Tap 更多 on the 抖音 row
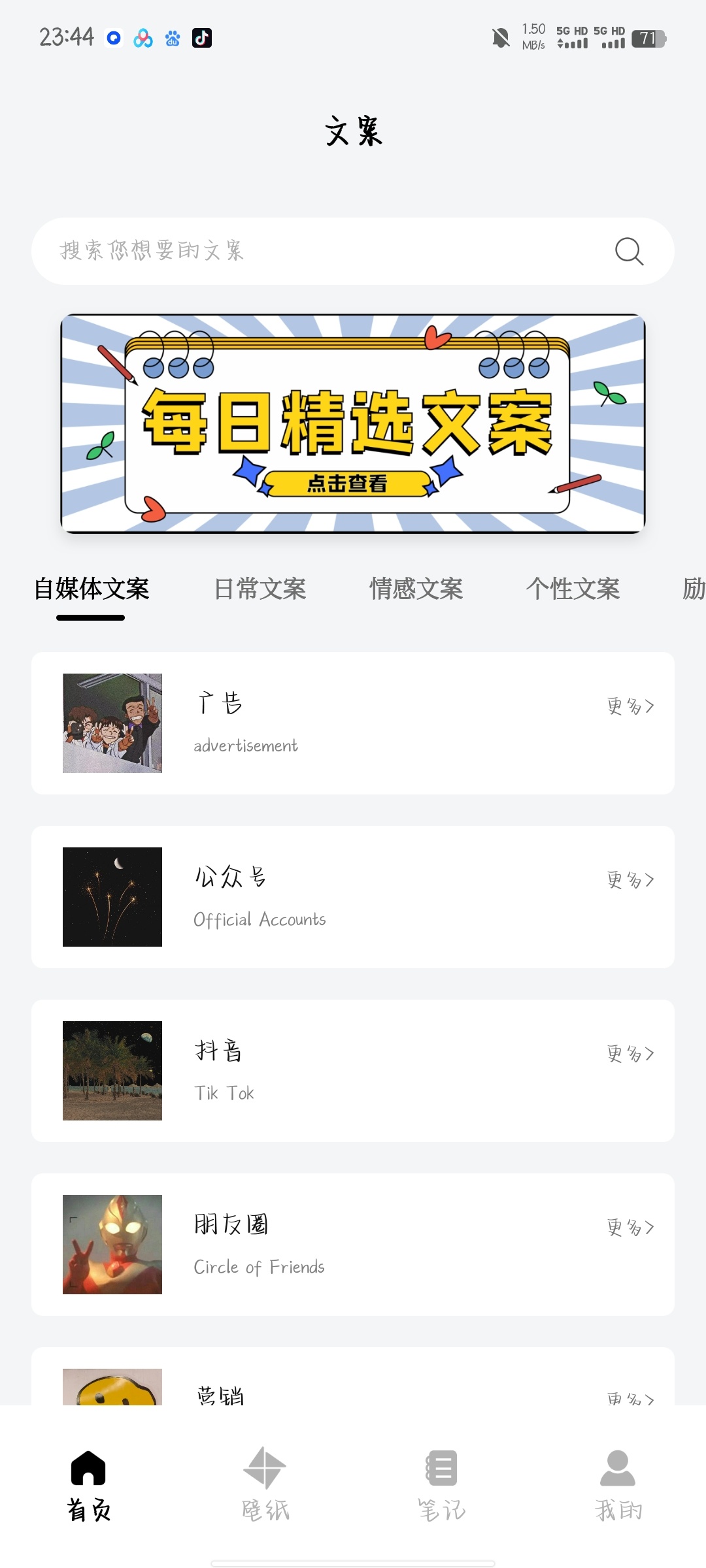Screen dimensions: 706x1568 pyautogui.click(x=630, y=1054)
